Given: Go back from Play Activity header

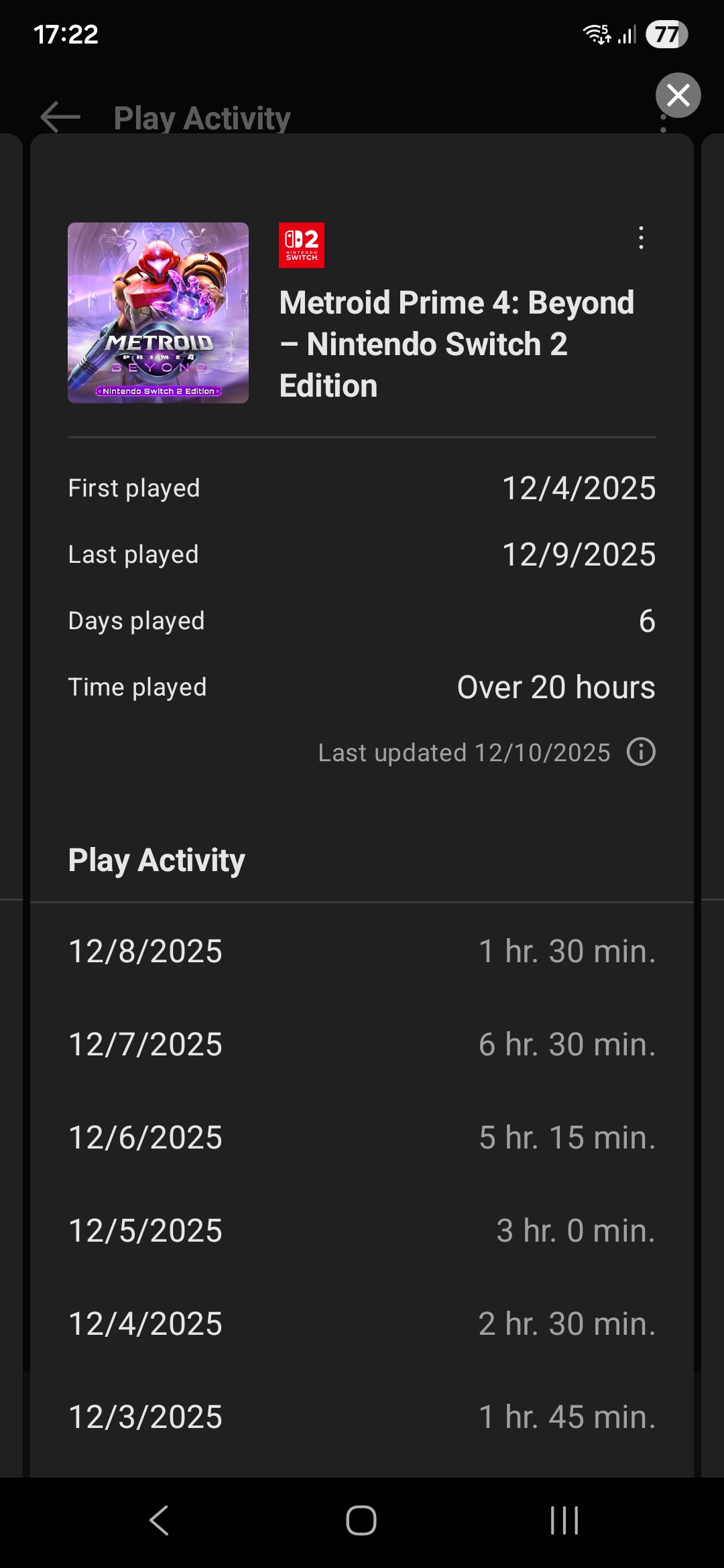Looking at the screenshot, I should [60, 117].
